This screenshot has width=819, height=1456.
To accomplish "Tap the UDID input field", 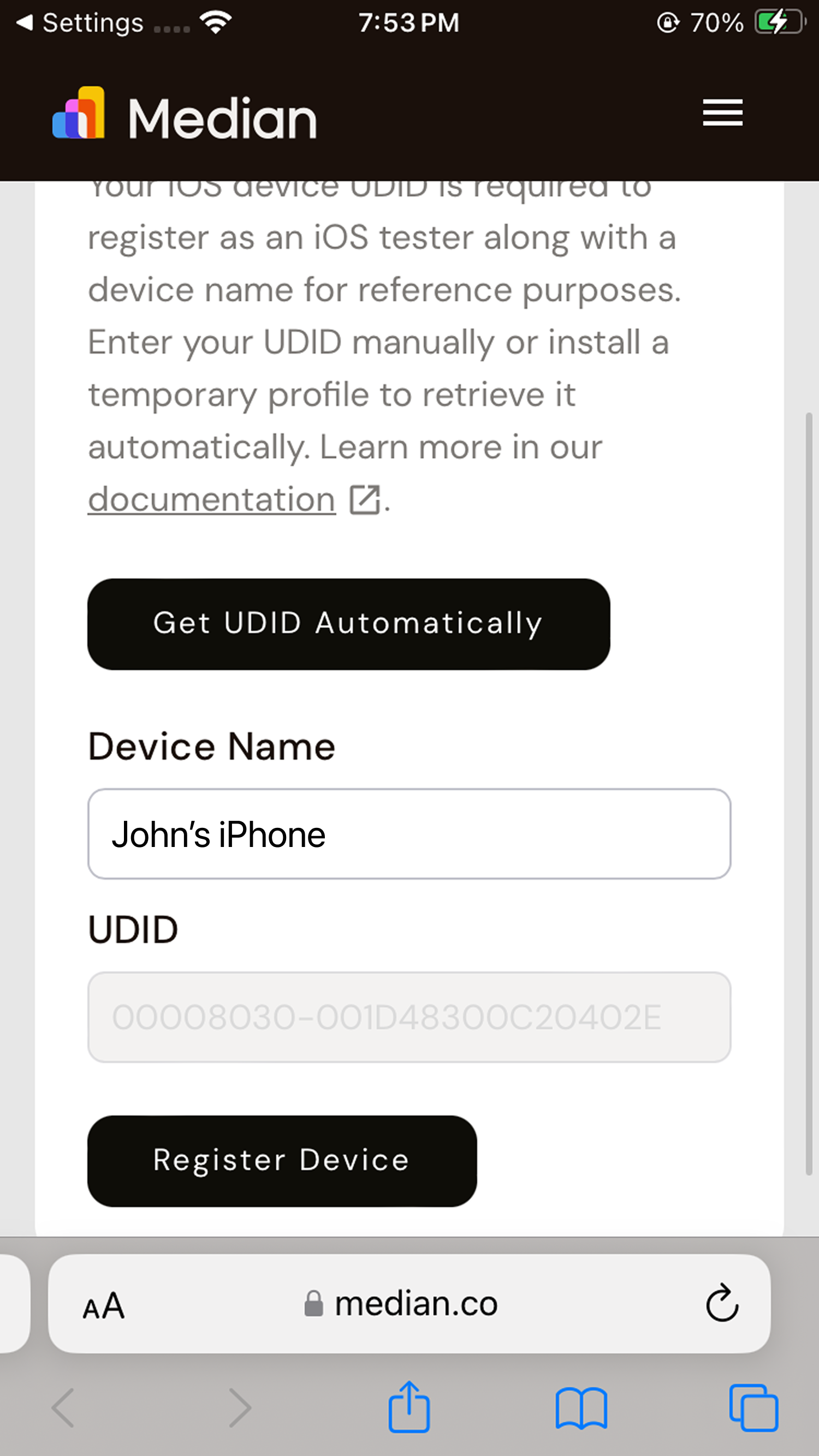I will tap(409, 1017).
